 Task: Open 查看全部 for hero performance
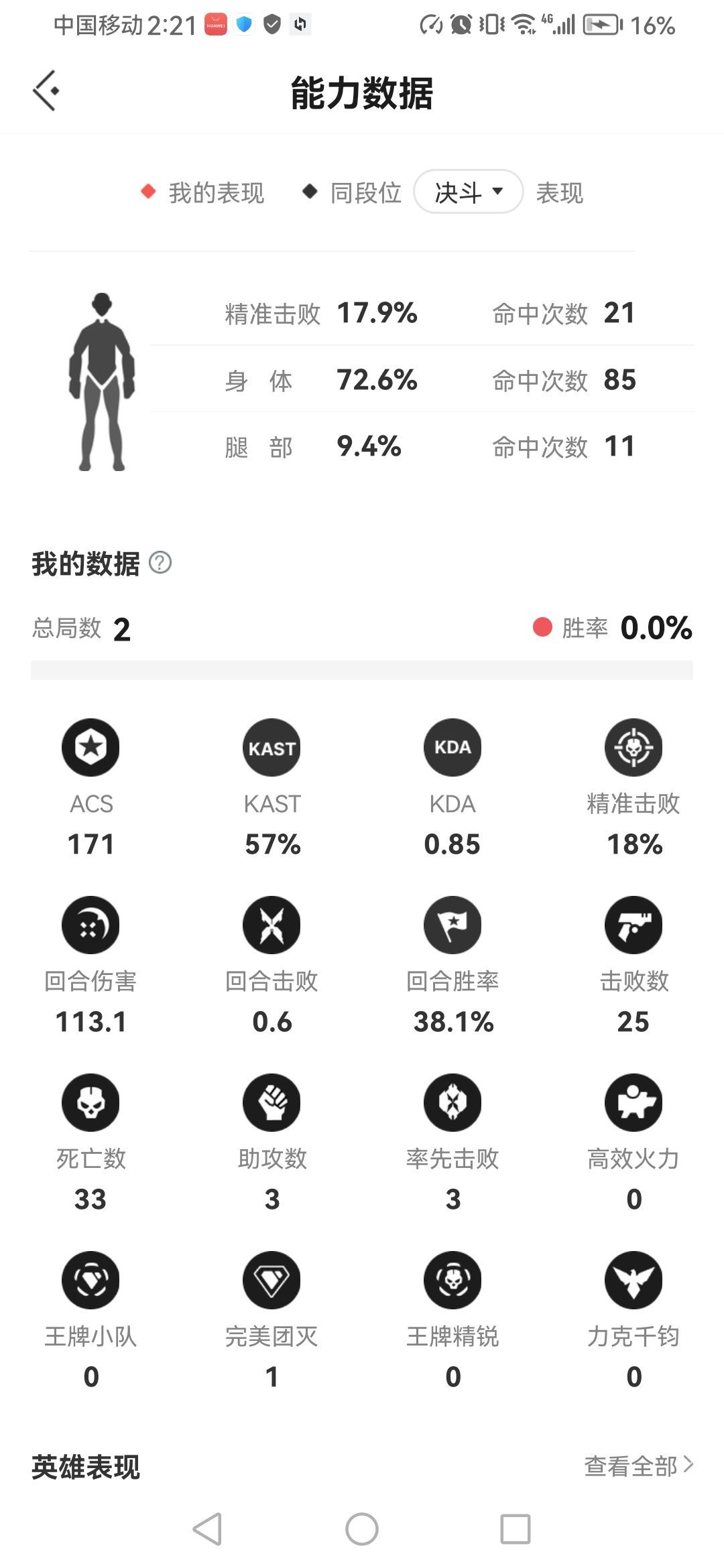638,1466
